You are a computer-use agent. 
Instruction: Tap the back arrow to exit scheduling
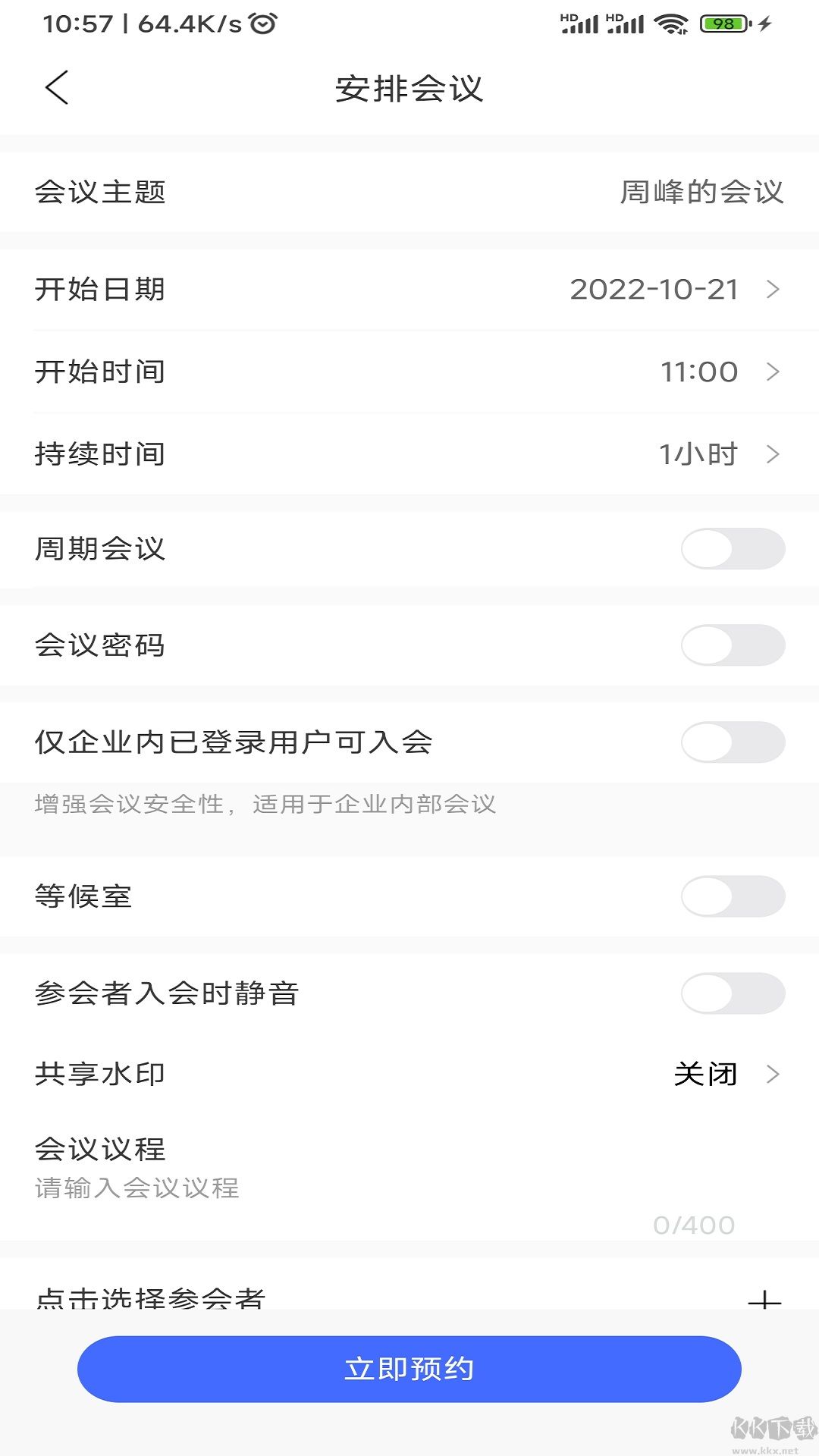click(x=57, y=87)
